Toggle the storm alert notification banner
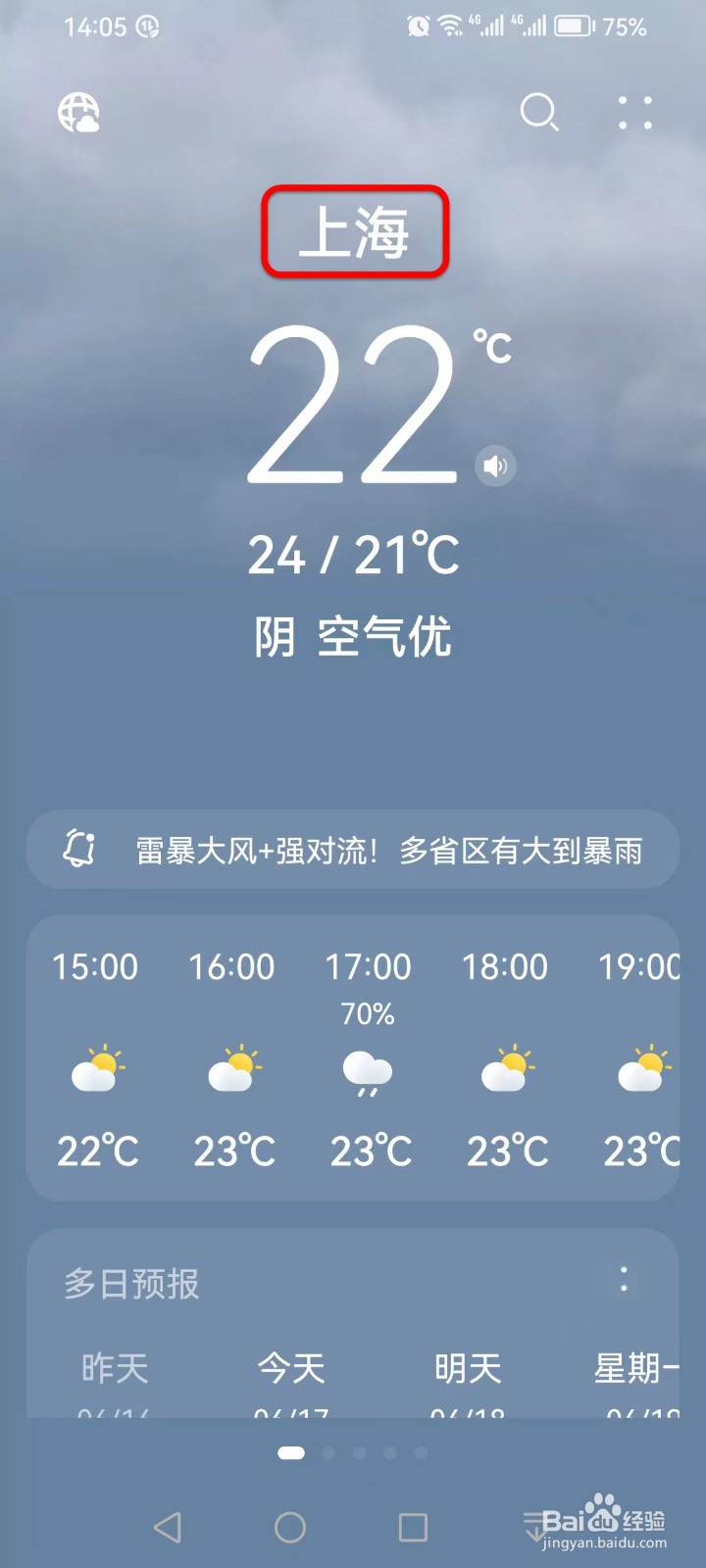The width and height of the screenshot is (706, 1568). 353,849
